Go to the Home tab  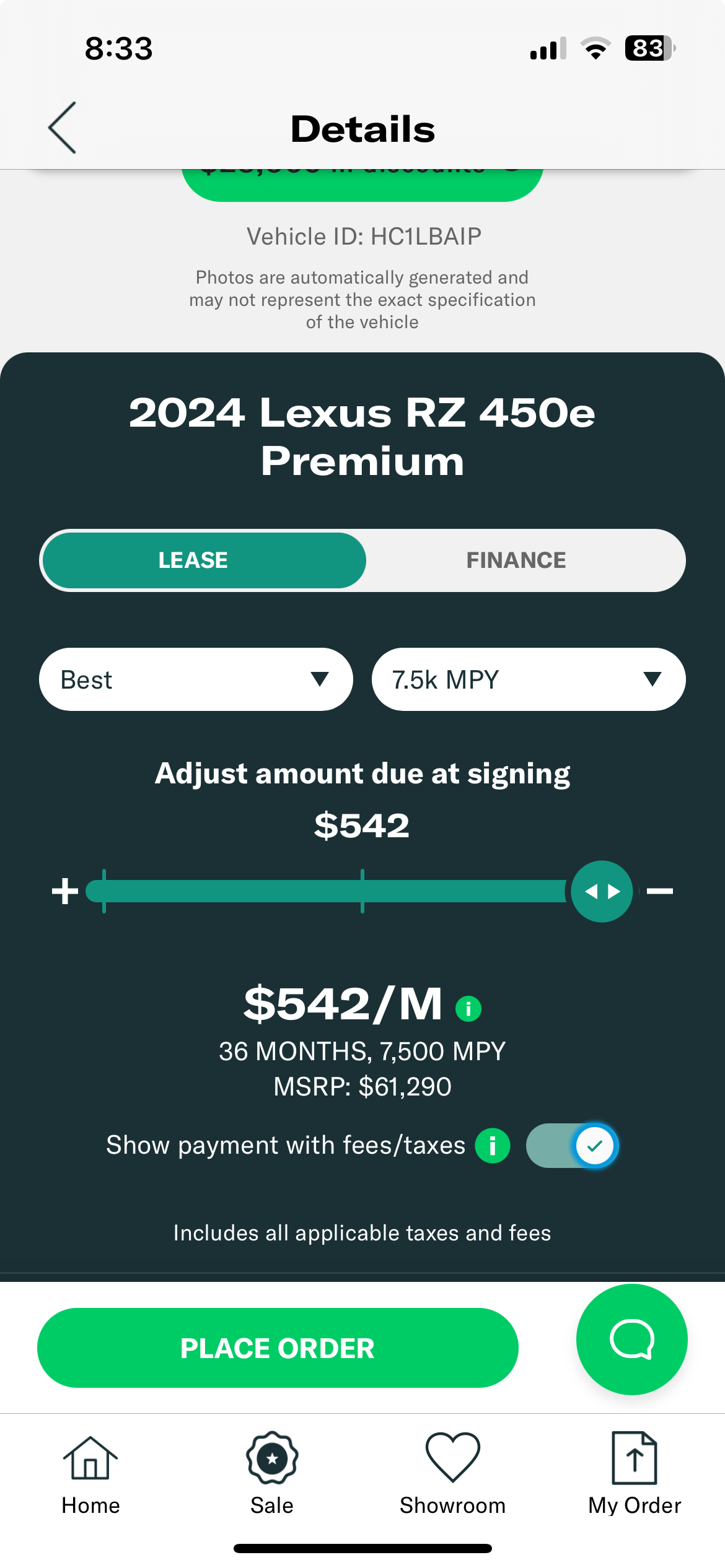point(90,1474)
